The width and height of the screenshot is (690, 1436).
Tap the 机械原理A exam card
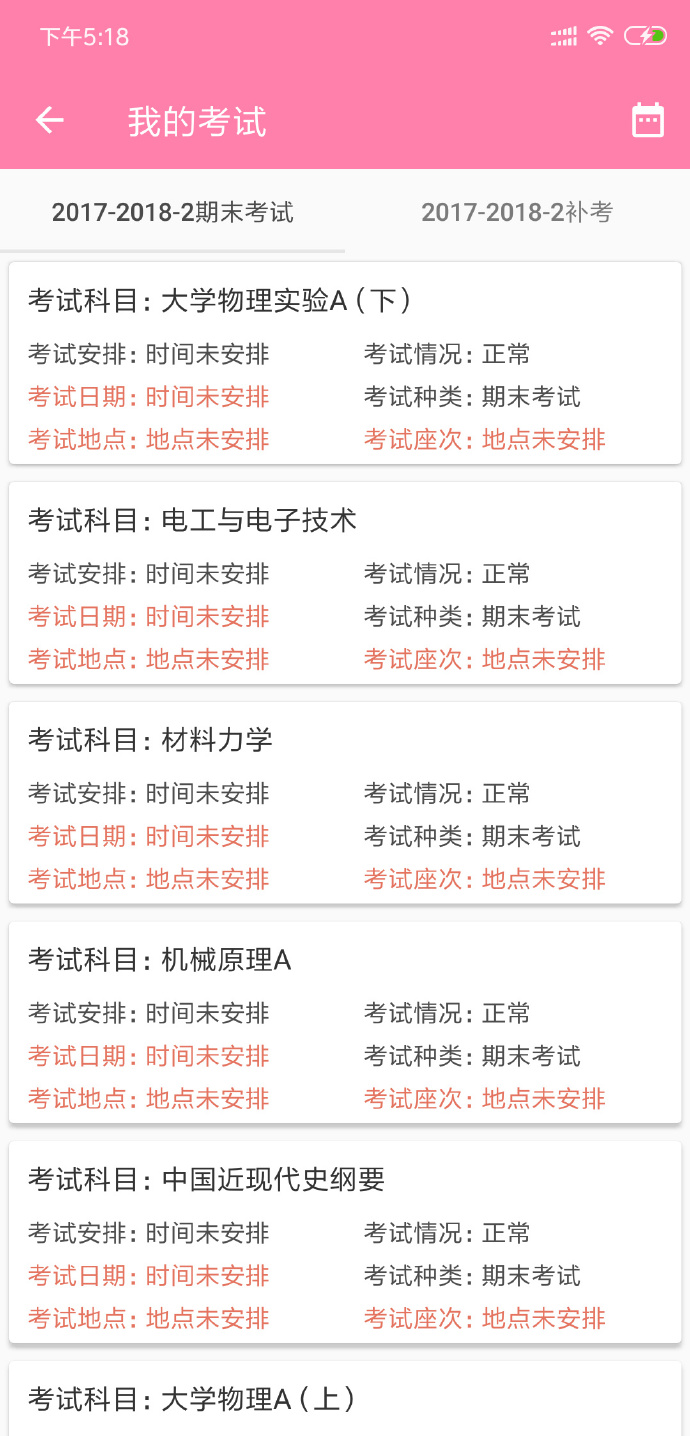[345, 1023]
